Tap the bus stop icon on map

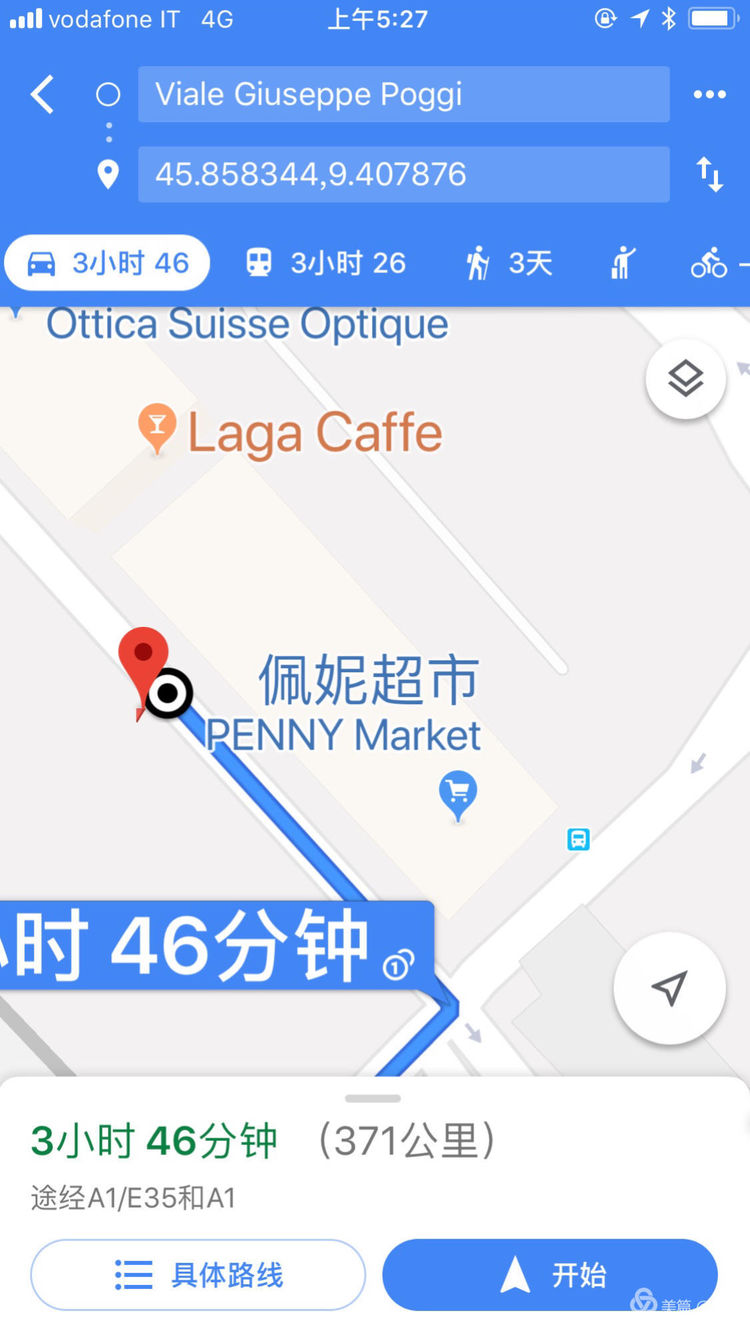tap(578, 839)
